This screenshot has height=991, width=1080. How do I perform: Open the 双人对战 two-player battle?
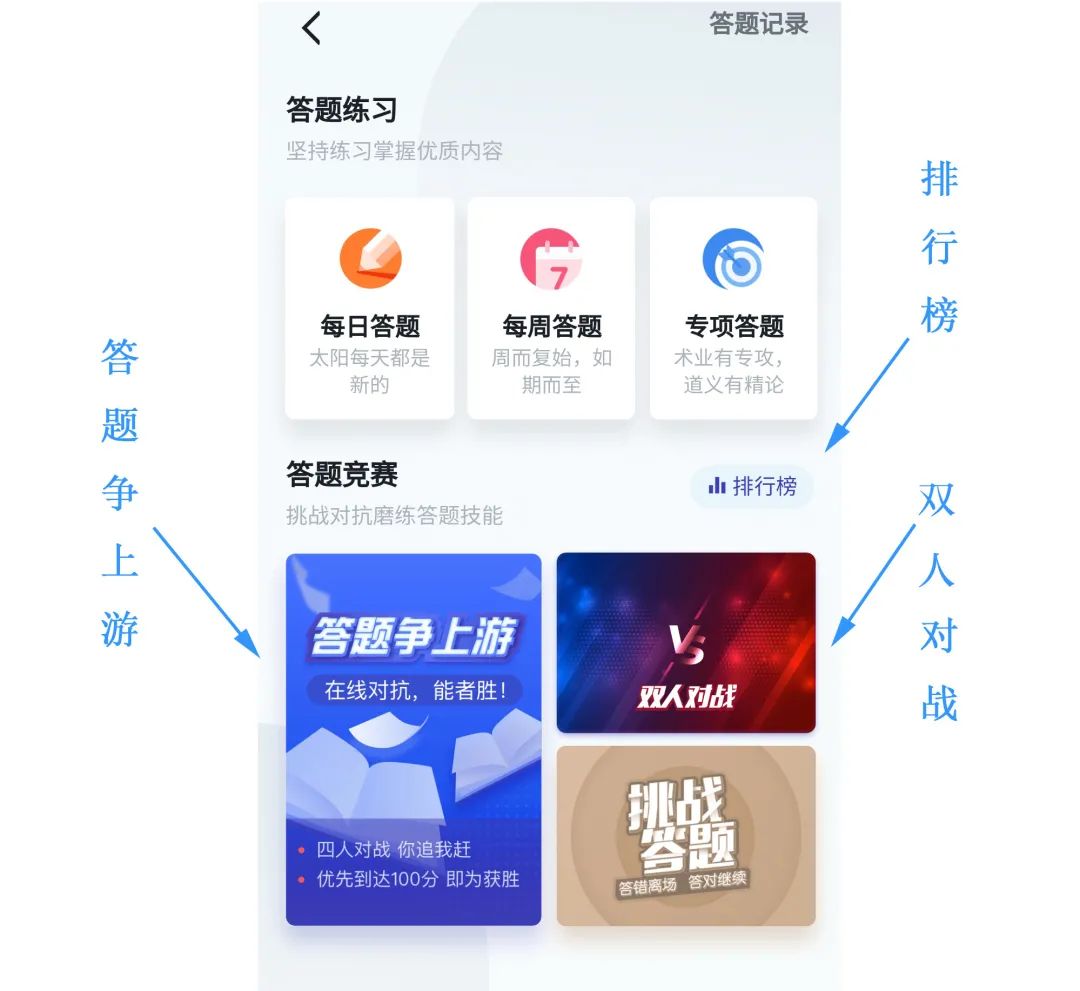686,643
